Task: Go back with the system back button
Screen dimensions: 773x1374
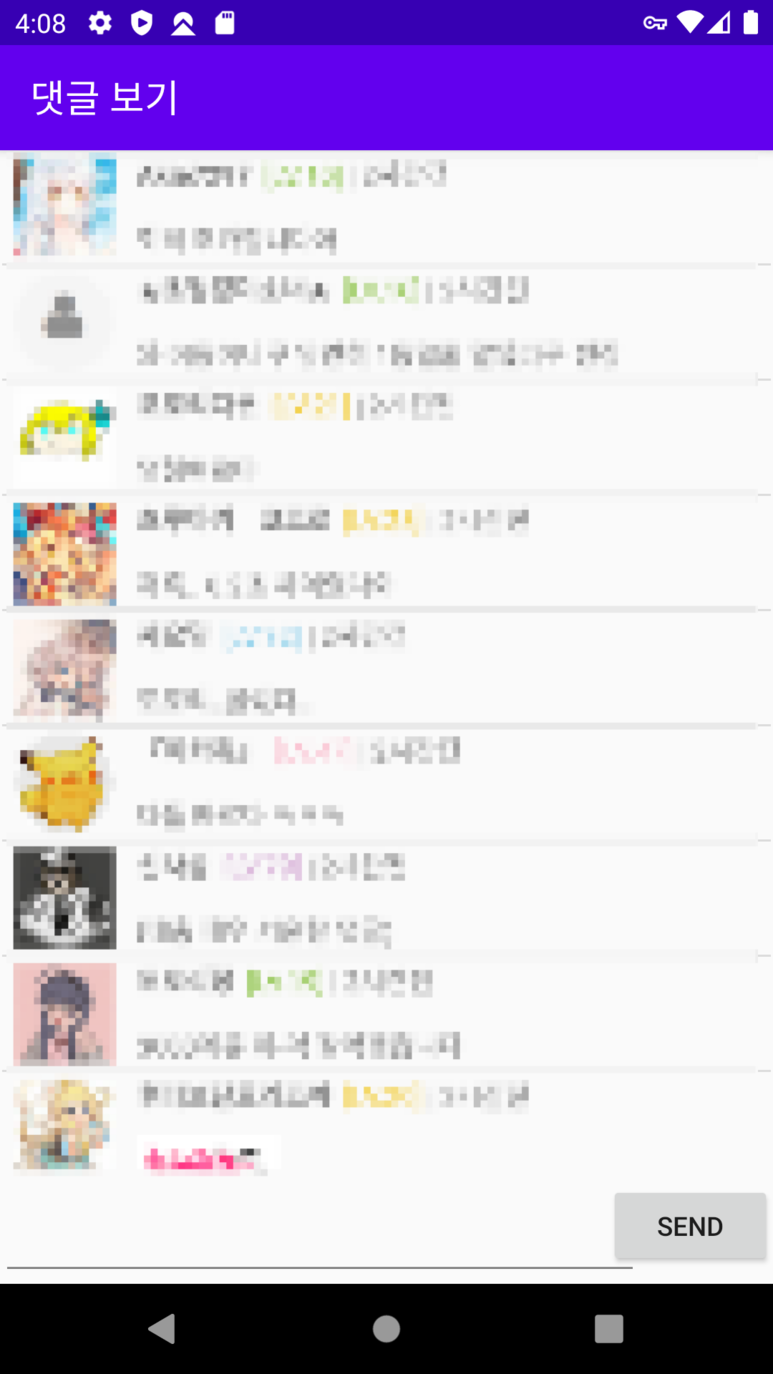Action: pos(162,1328)
